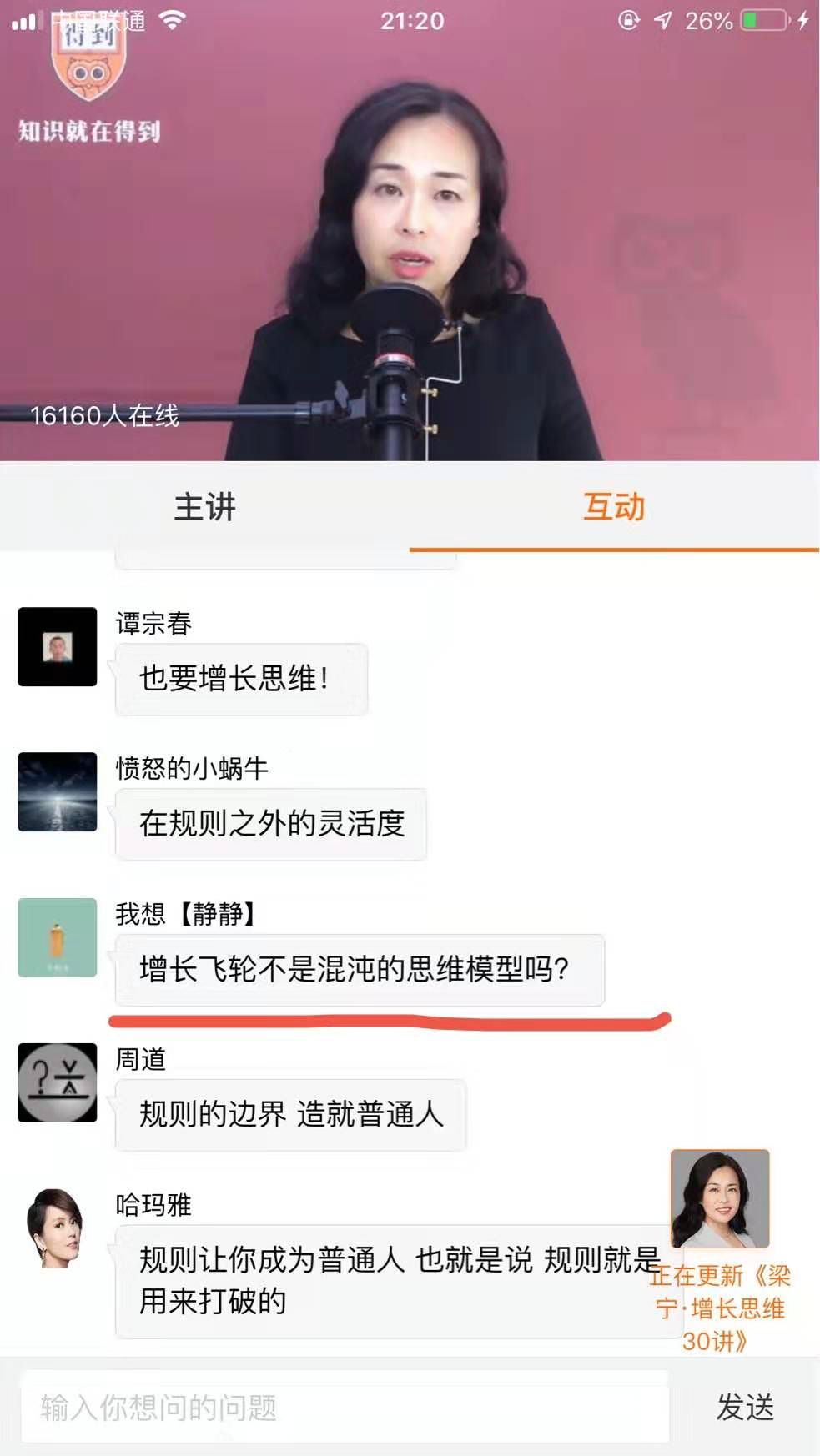820x1456 pixels.
Task: Open 哈玛雅's profile avatar
Action: (x=58, y=1228)
